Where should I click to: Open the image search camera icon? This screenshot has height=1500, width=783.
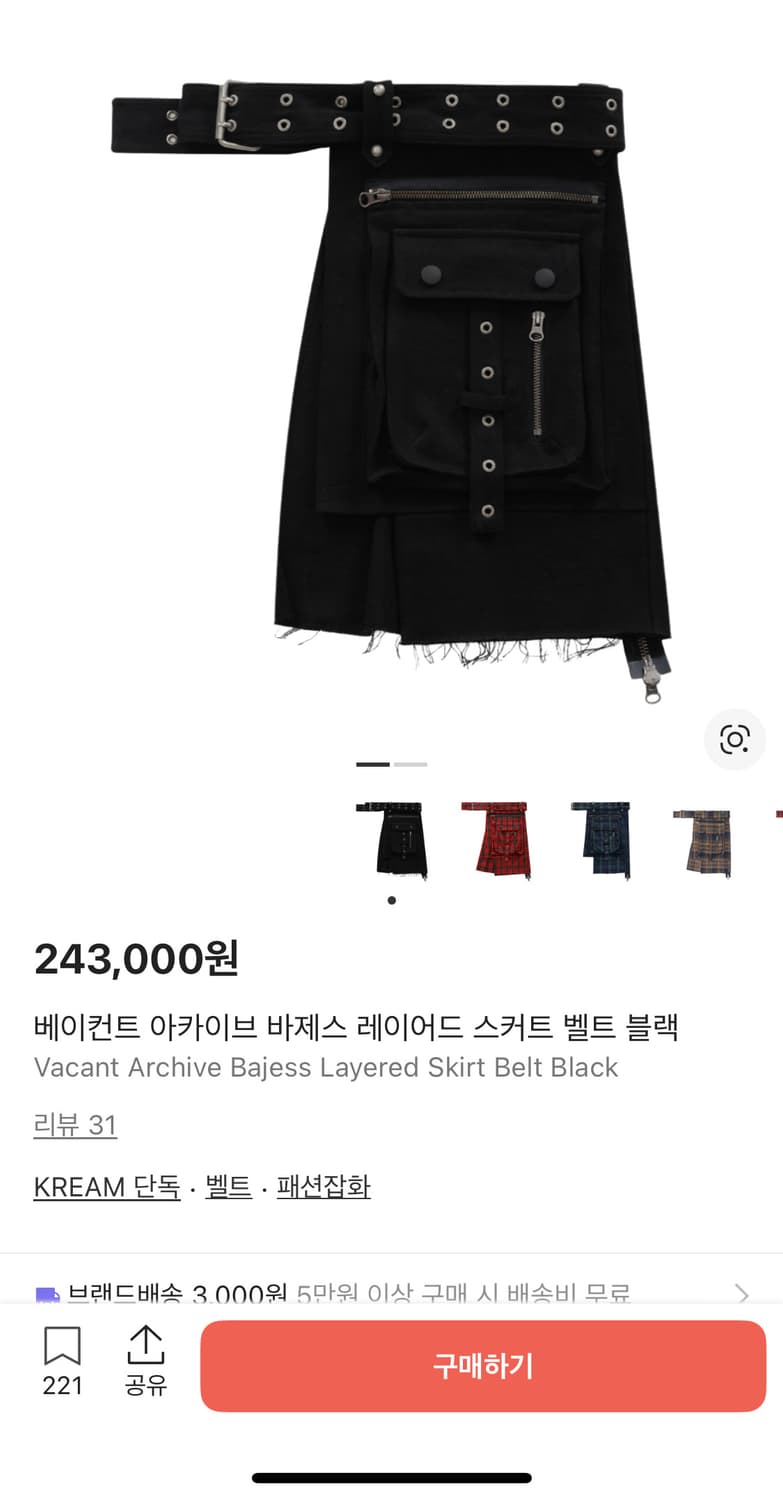(735, 740)
